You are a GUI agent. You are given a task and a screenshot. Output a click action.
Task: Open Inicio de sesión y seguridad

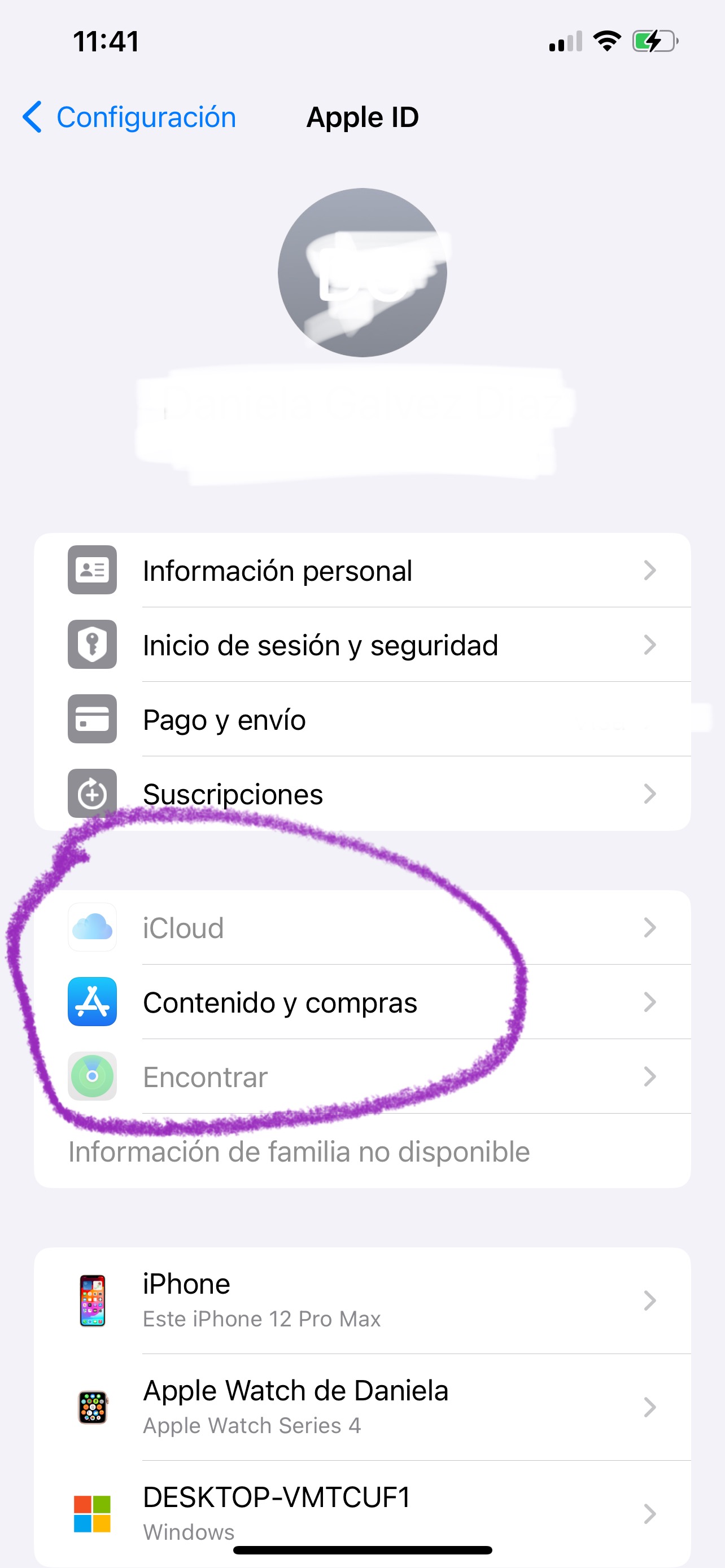(x=362, y=645)
